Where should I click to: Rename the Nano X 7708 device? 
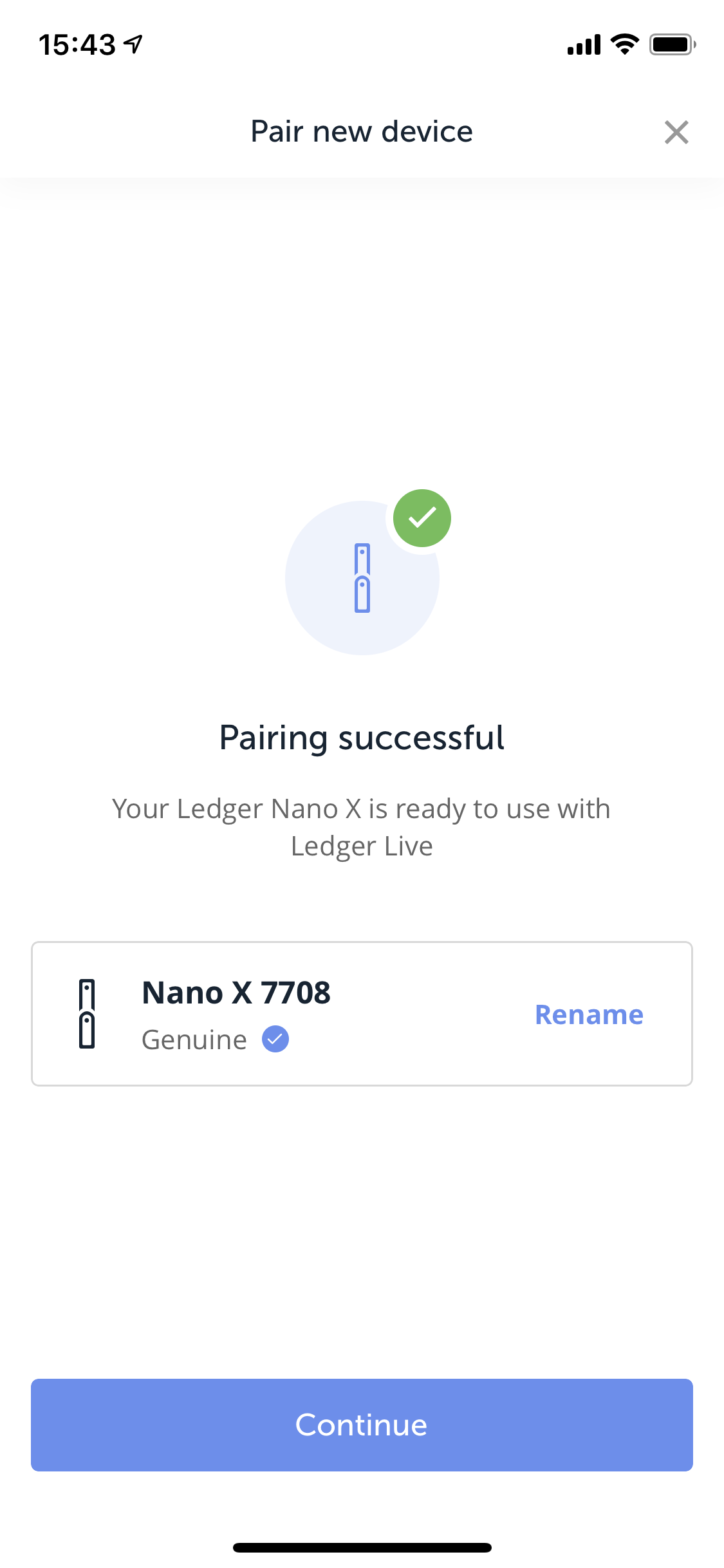tap(589, 1014)
